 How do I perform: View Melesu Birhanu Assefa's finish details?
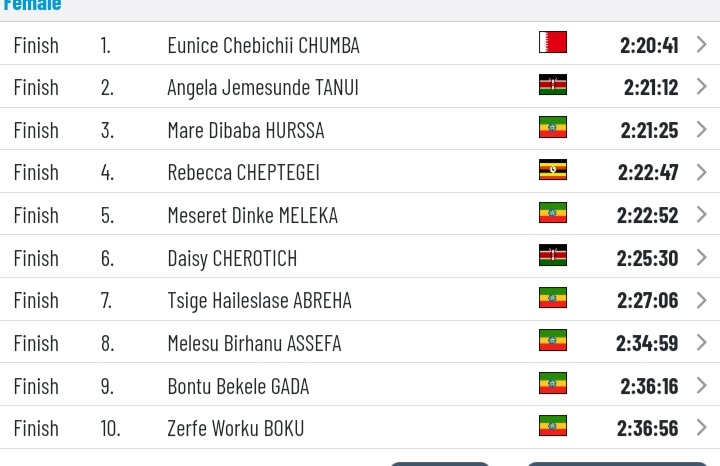pos(254,343)
